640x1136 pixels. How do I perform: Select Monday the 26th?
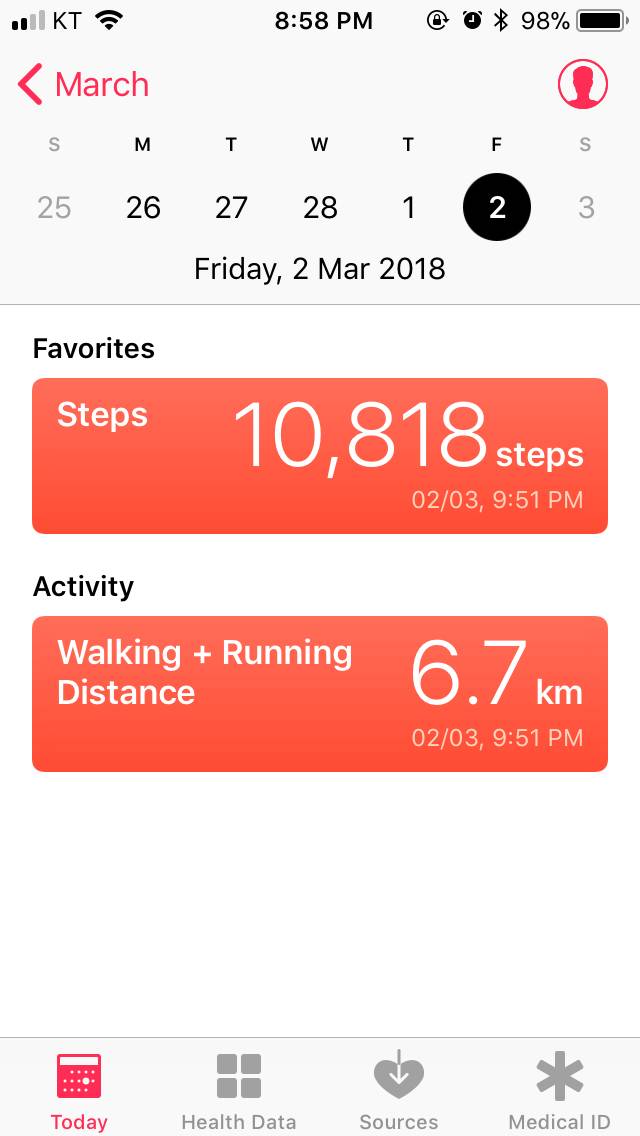click(143, 207)
